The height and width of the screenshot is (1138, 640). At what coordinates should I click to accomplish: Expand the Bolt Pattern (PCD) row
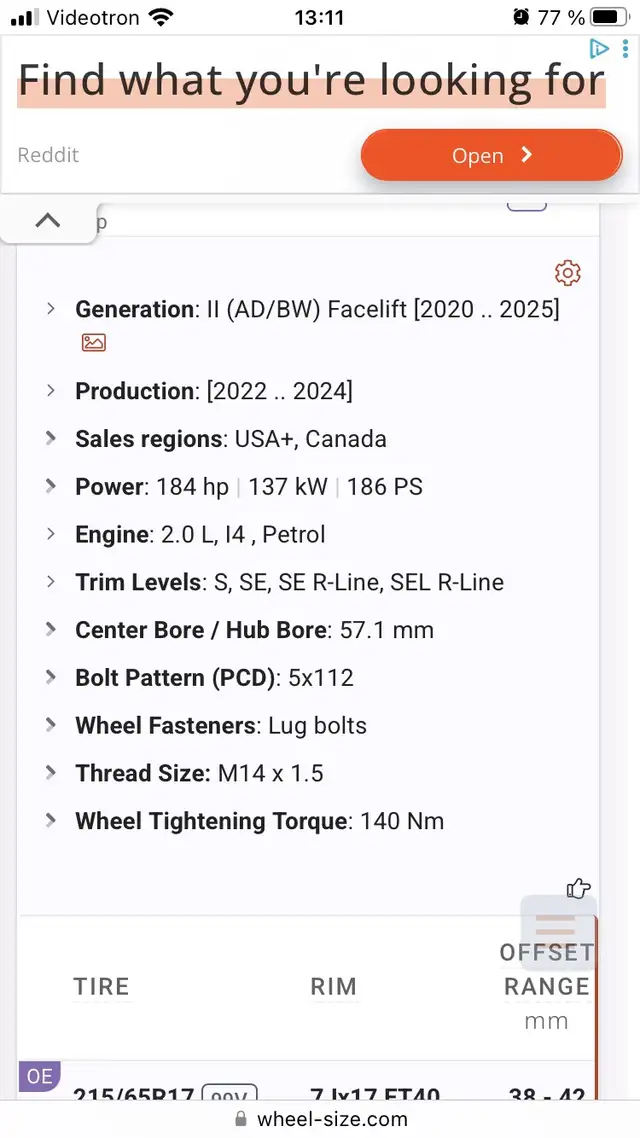point(51,678)
